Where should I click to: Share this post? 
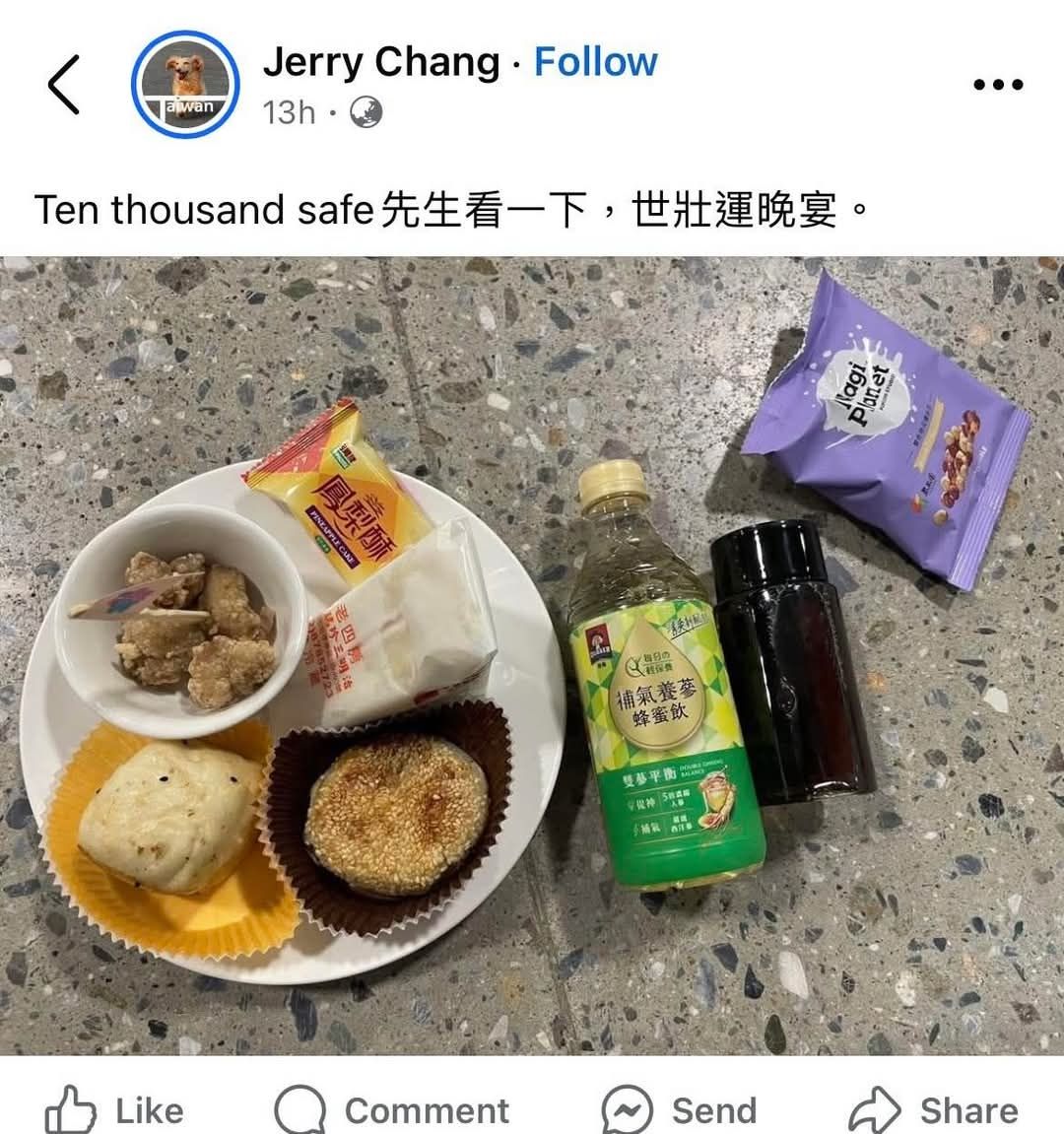coord(933,1110)
